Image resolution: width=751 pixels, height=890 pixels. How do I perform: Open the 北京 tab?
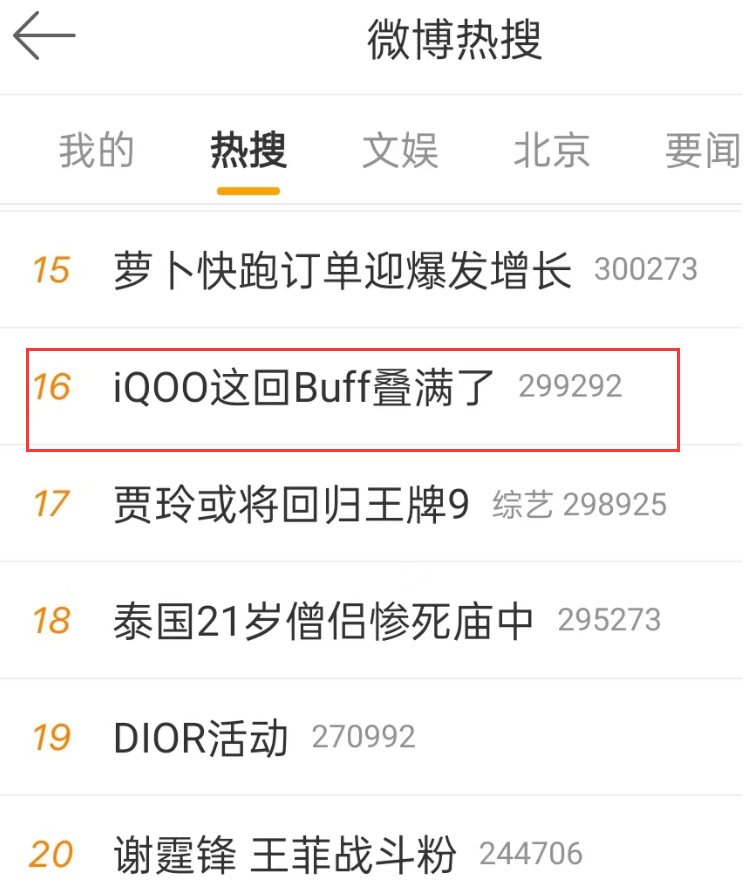tap(552, 151)
